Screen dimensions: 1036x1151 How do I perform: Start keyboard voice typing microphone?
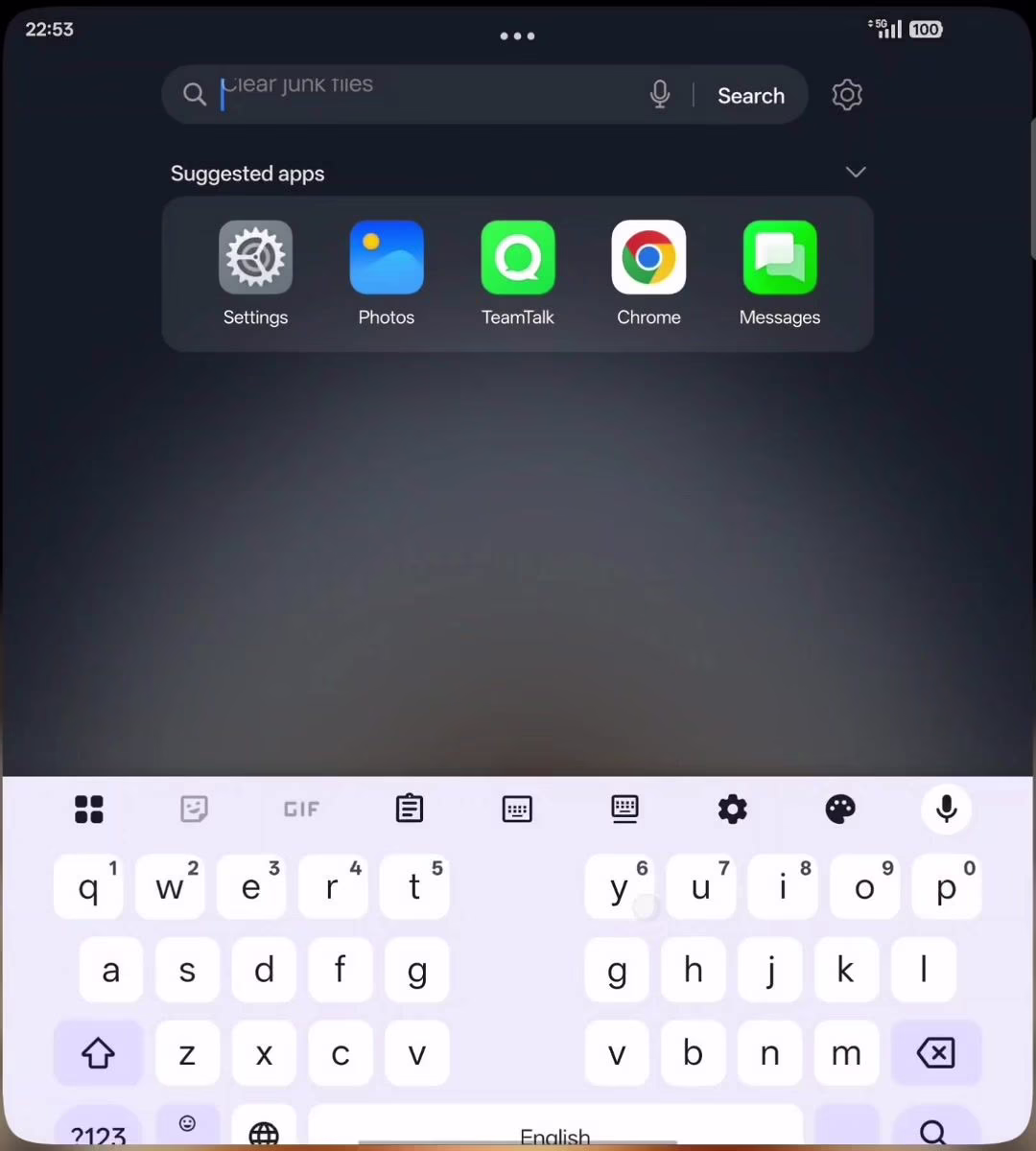(x=947, y=809)
